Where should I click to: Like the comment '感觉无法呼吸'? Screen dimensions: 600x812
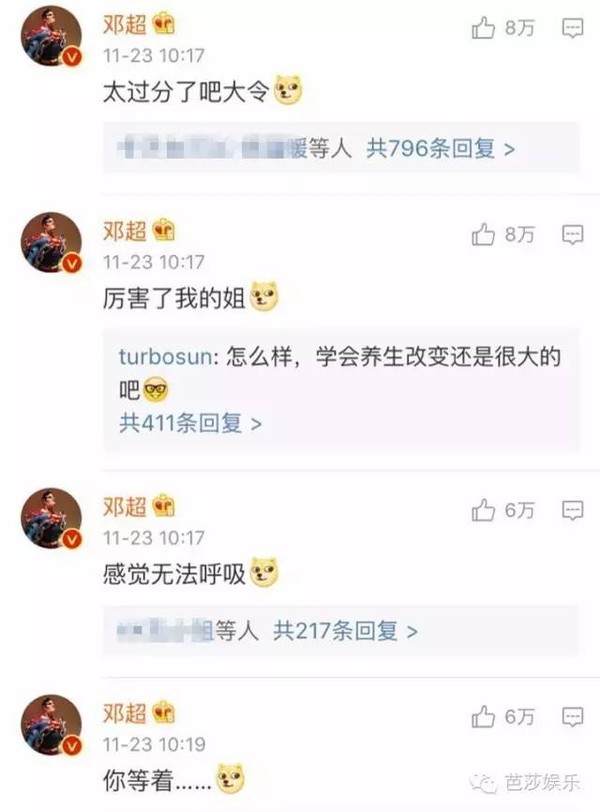click(484, 511)
